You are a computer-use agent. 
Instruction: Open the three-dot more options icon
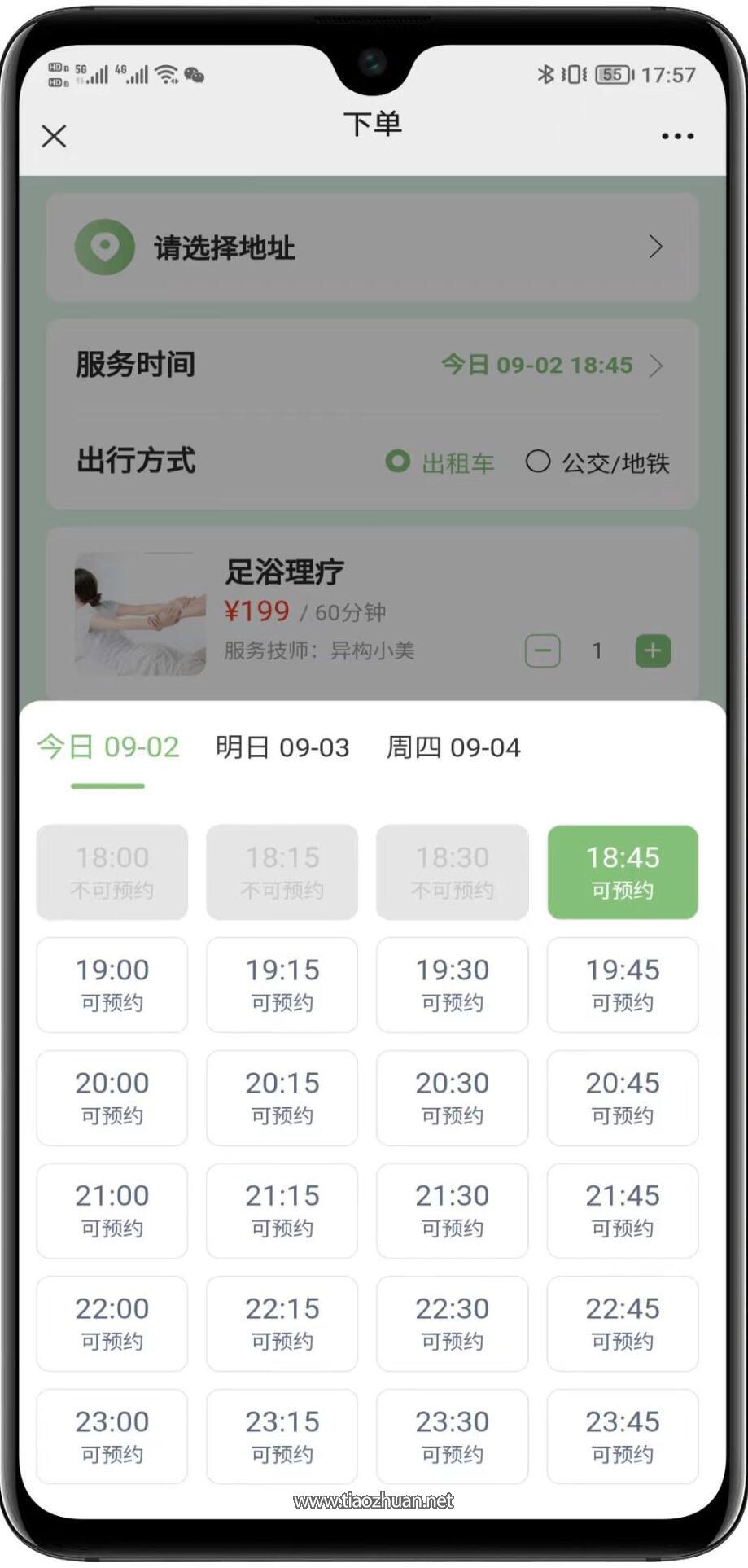[x=678, y=136]
